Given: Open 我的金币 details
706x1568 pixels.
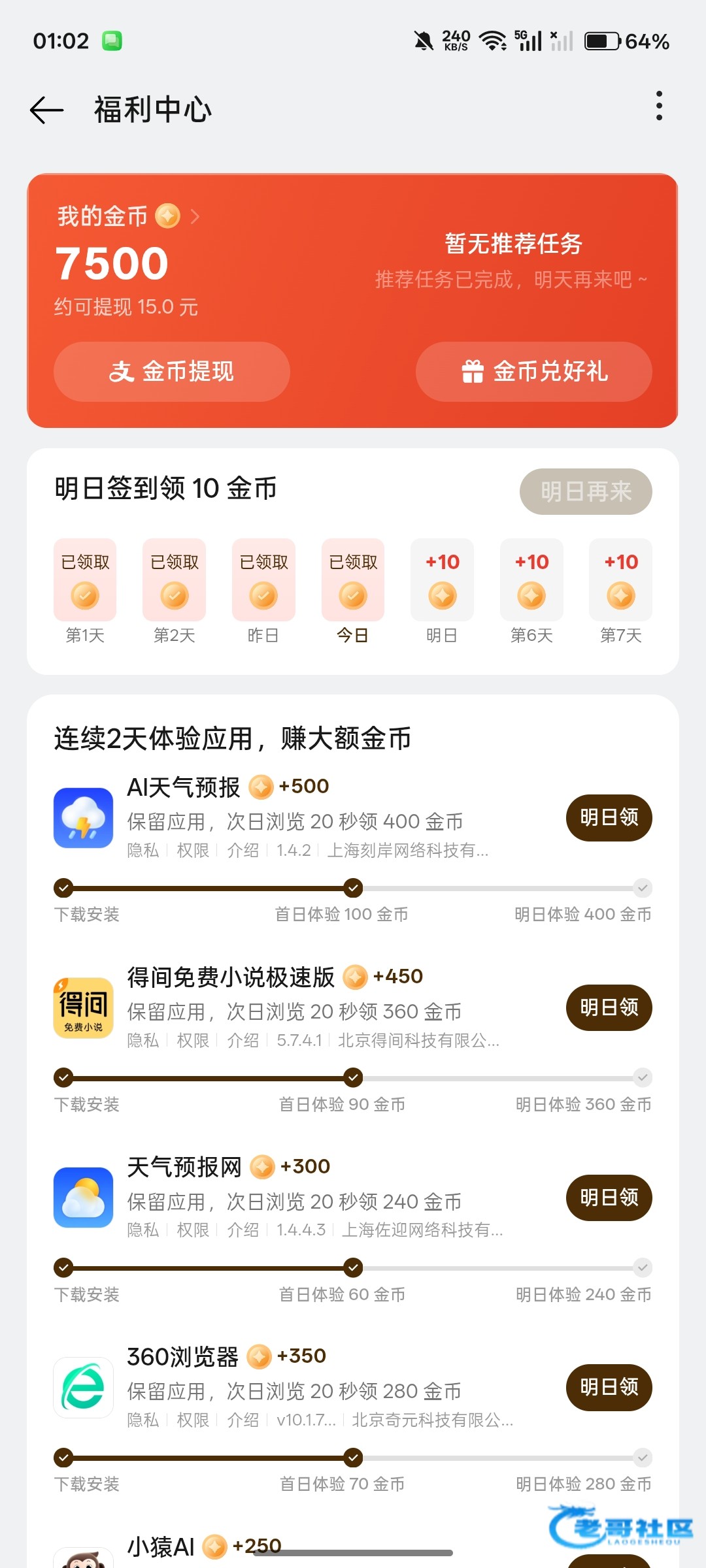Looking at the screenshot, I should point(128,216).
